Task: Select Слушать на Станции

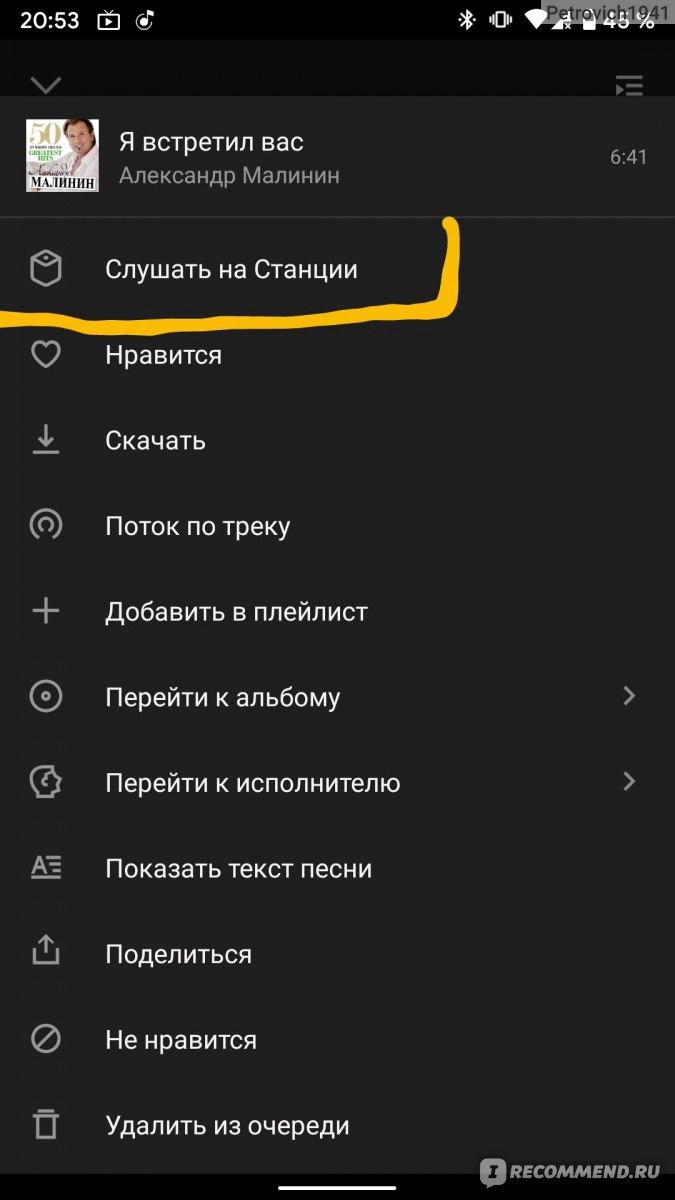Action: click(x=337, y=269)
